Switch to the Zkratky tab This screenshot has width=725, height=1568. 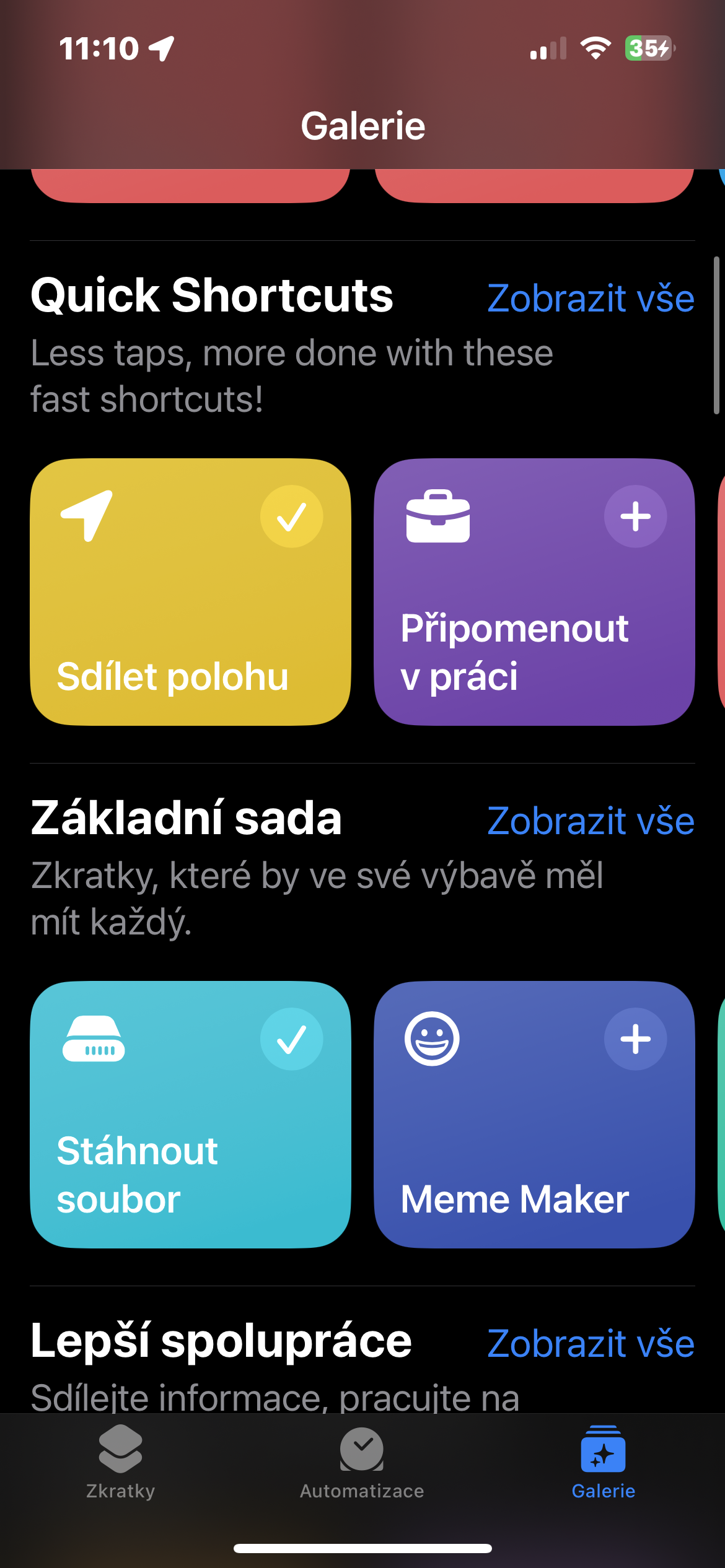pos(120,1463)
